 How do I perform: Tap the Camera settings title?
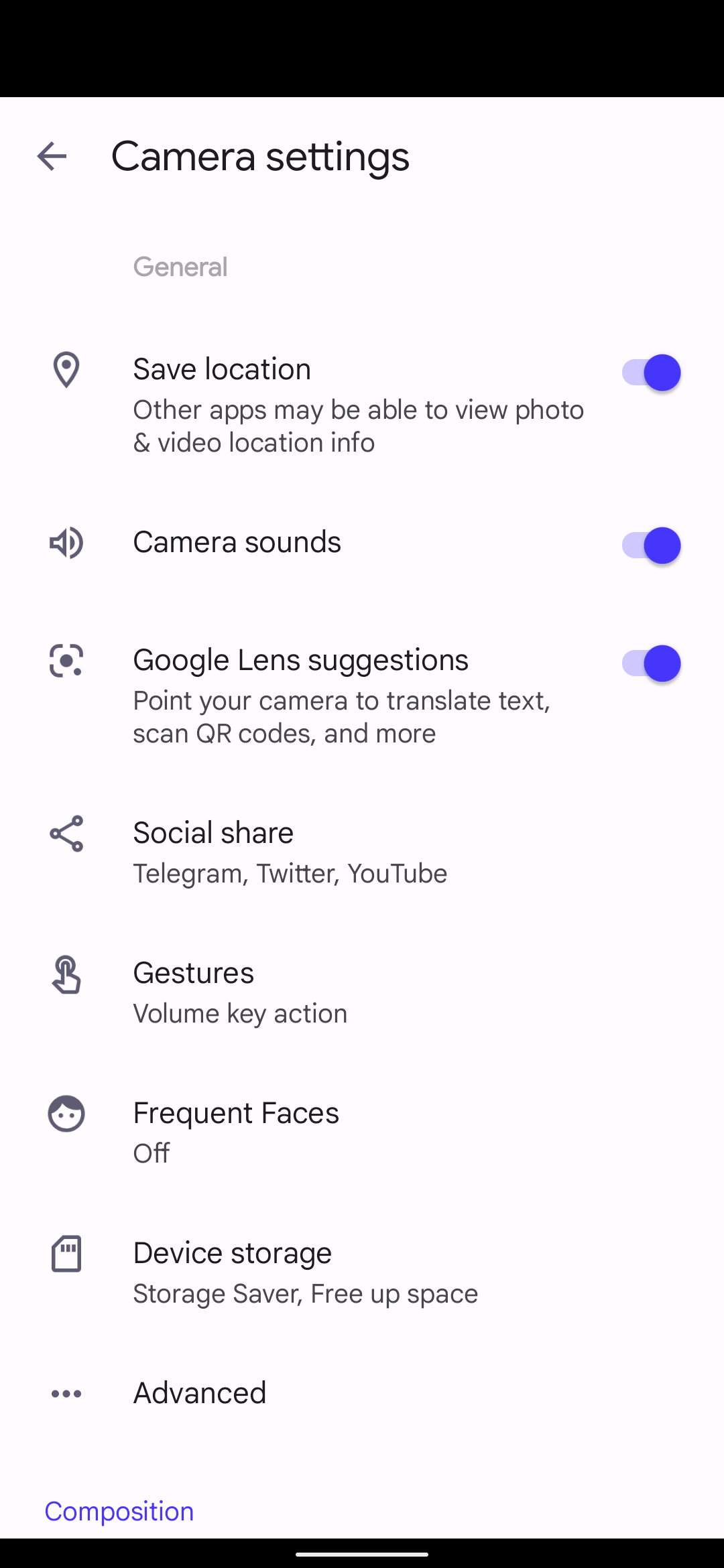[261, 156]
